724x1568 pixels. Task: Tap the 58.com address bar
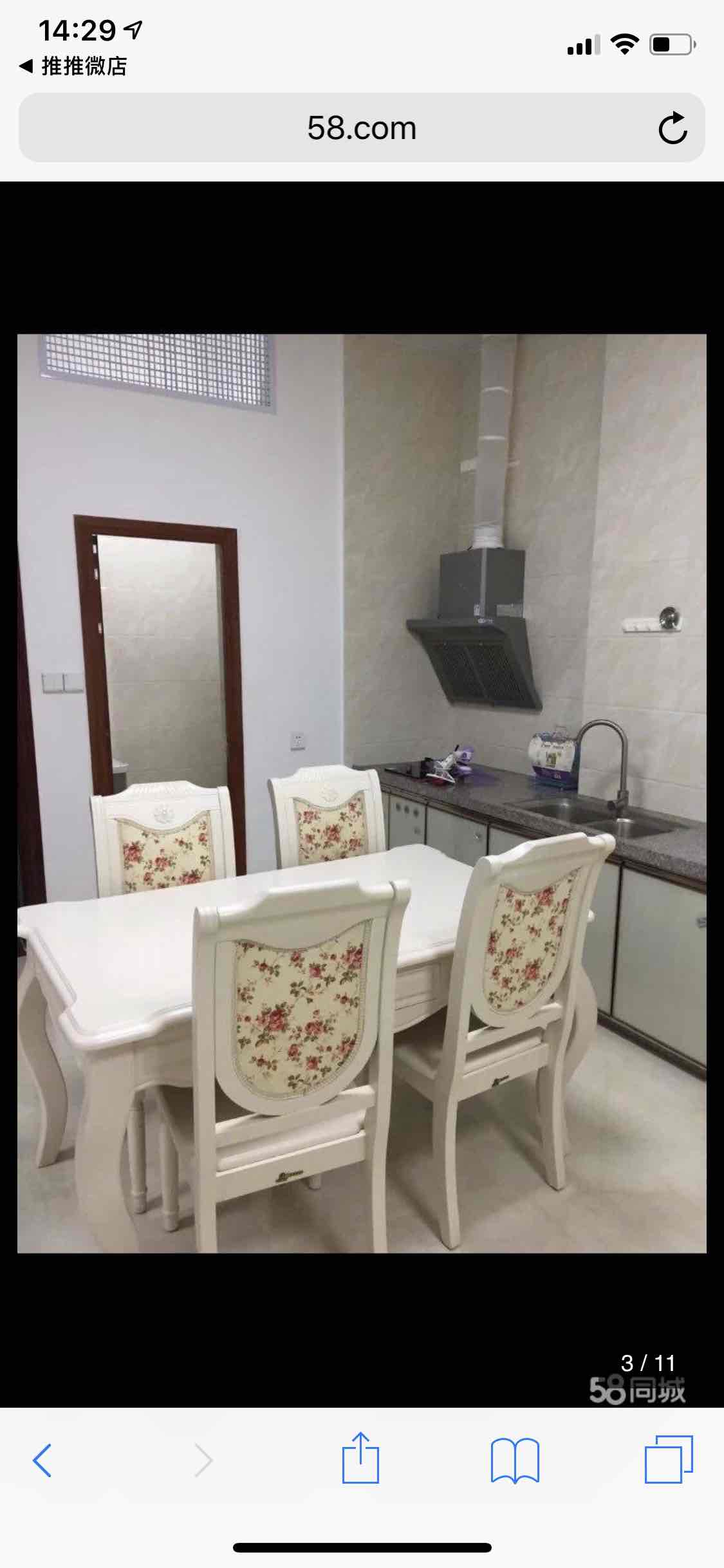click(x=360, y=127)
